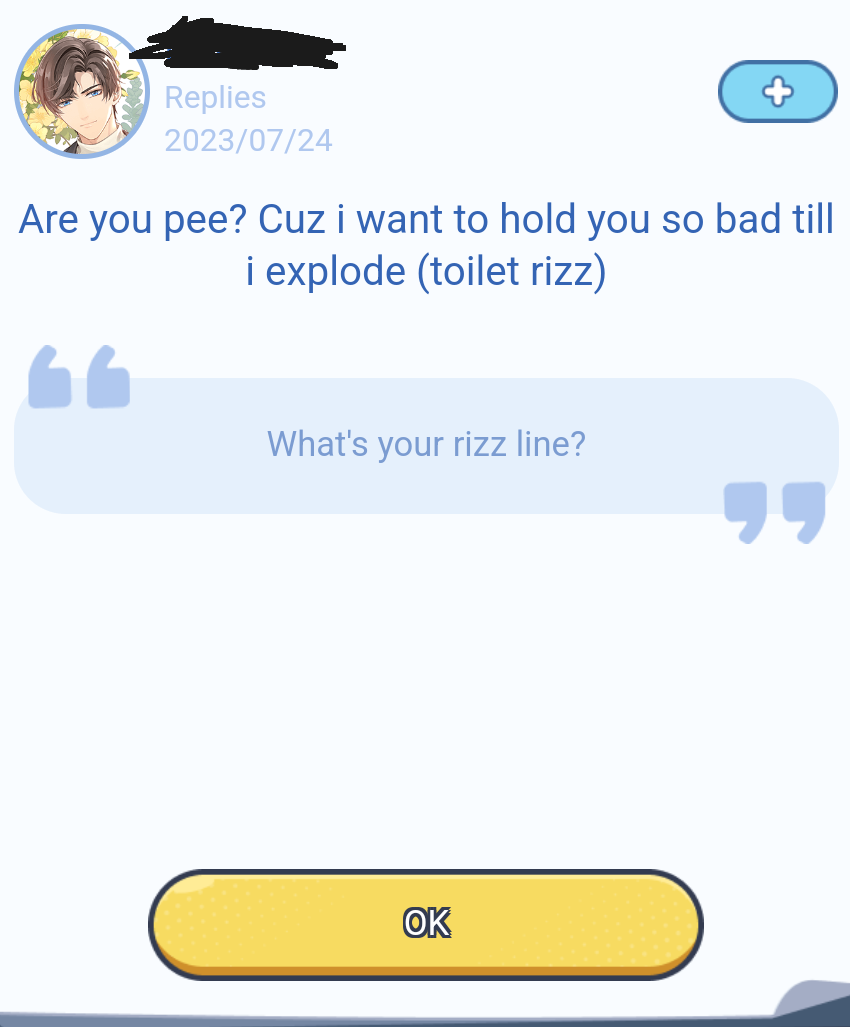
Task: Click the yellow OK button to confirm
Action: click(x=425, y=923)
